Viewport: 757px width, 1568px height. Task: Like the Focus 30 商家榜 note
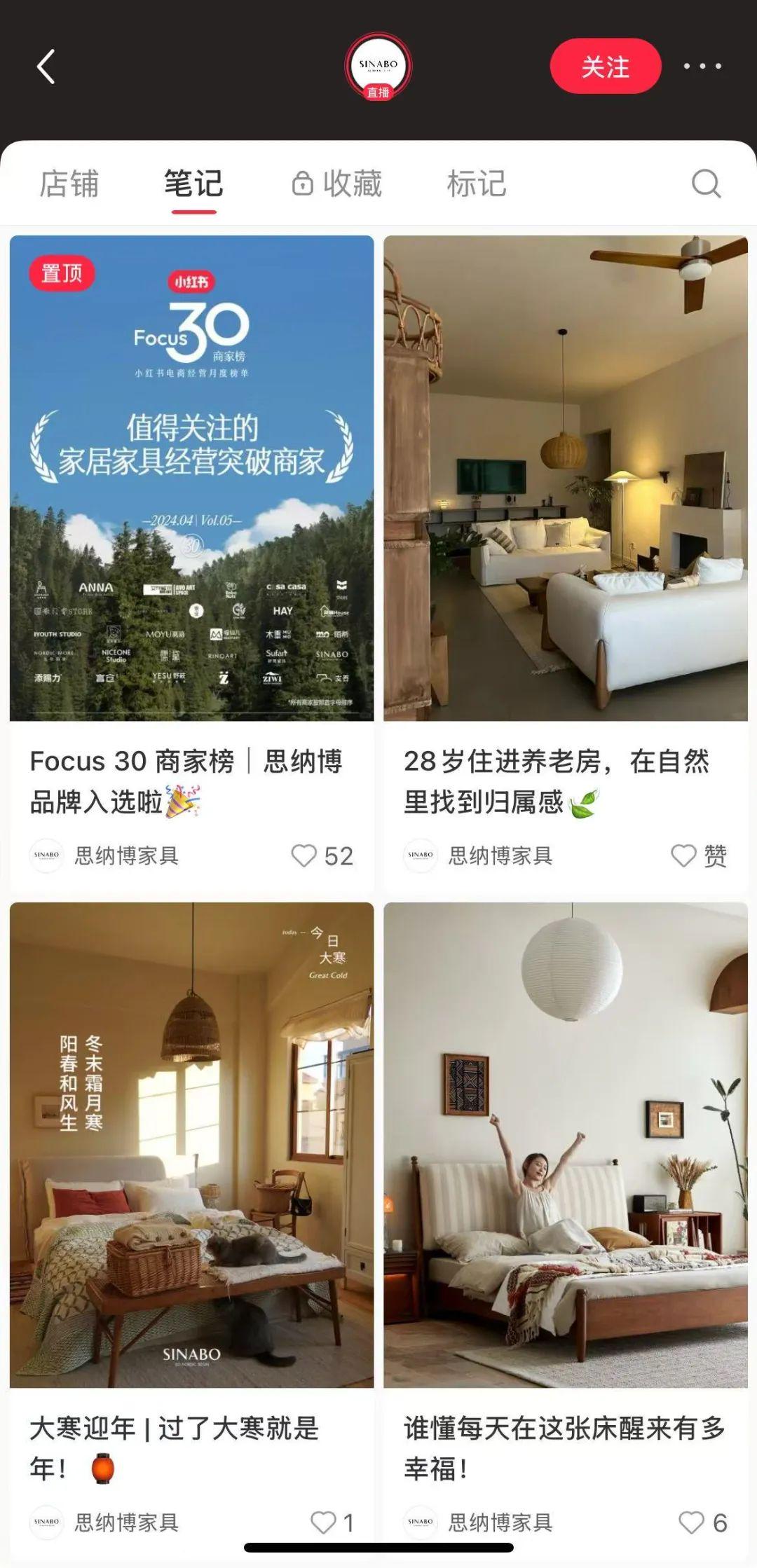coord(304,855)
